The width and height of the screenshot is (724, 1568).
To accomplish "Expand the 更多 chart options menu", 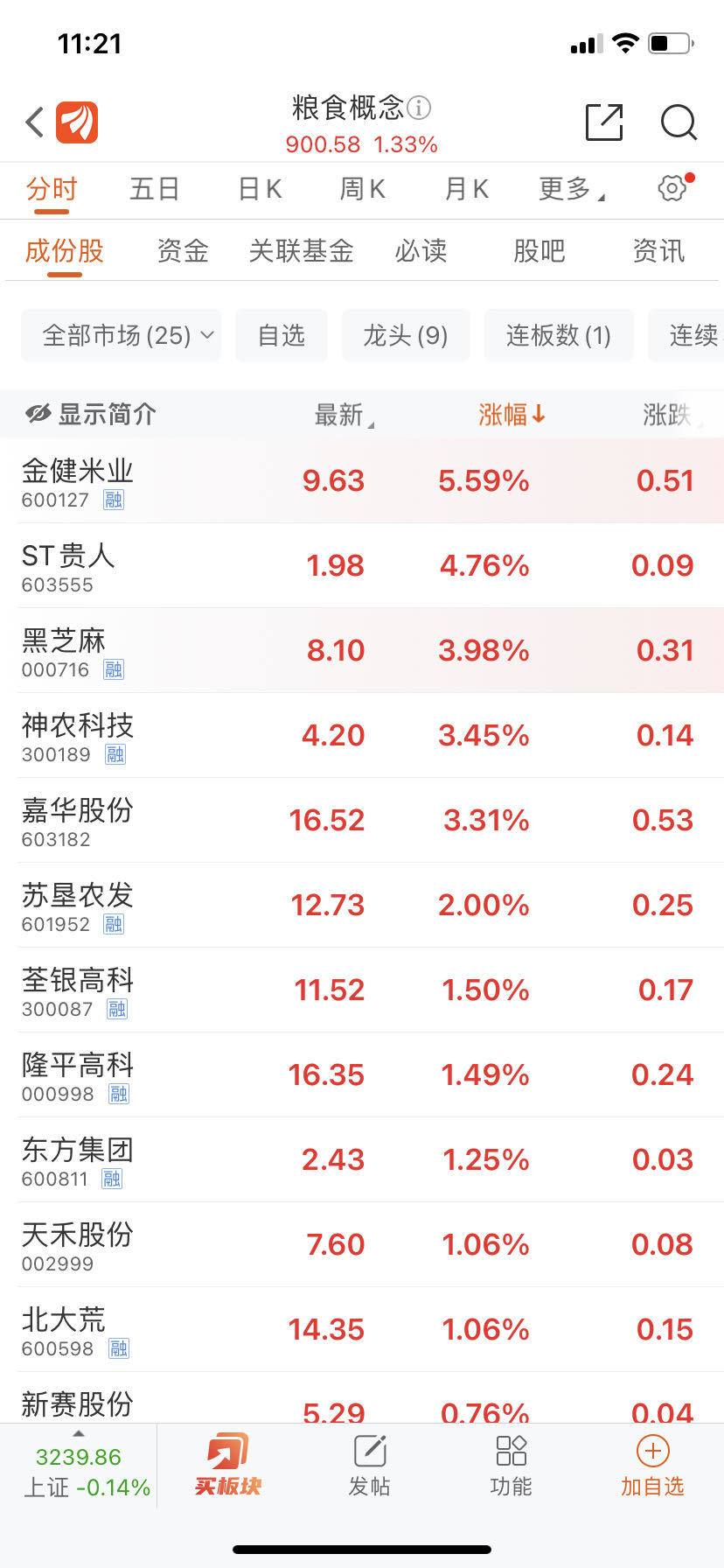I will [x=564, y=188].
